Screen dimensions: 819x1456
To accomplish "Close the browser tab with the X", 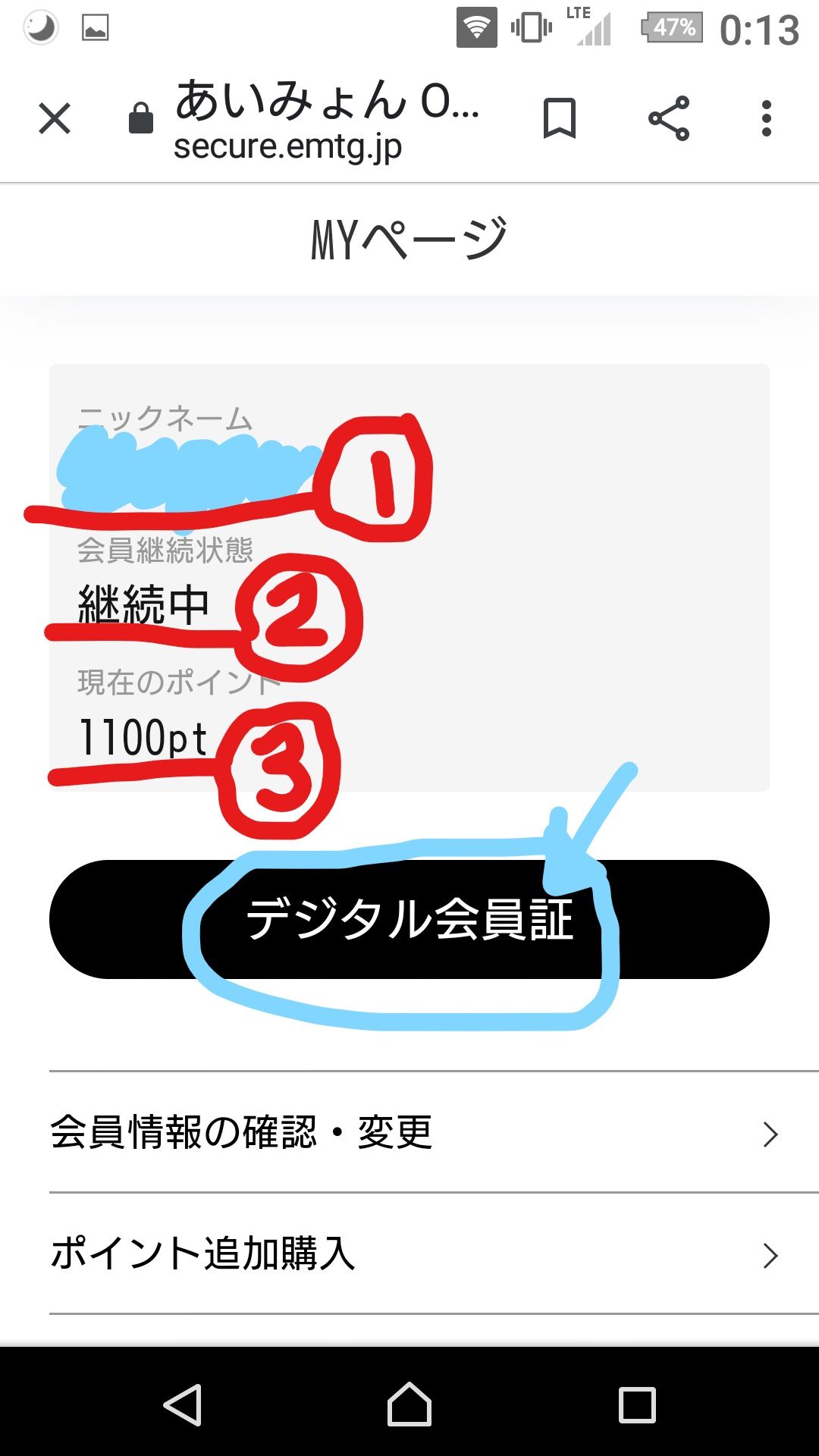I will [x=55, y=119].
